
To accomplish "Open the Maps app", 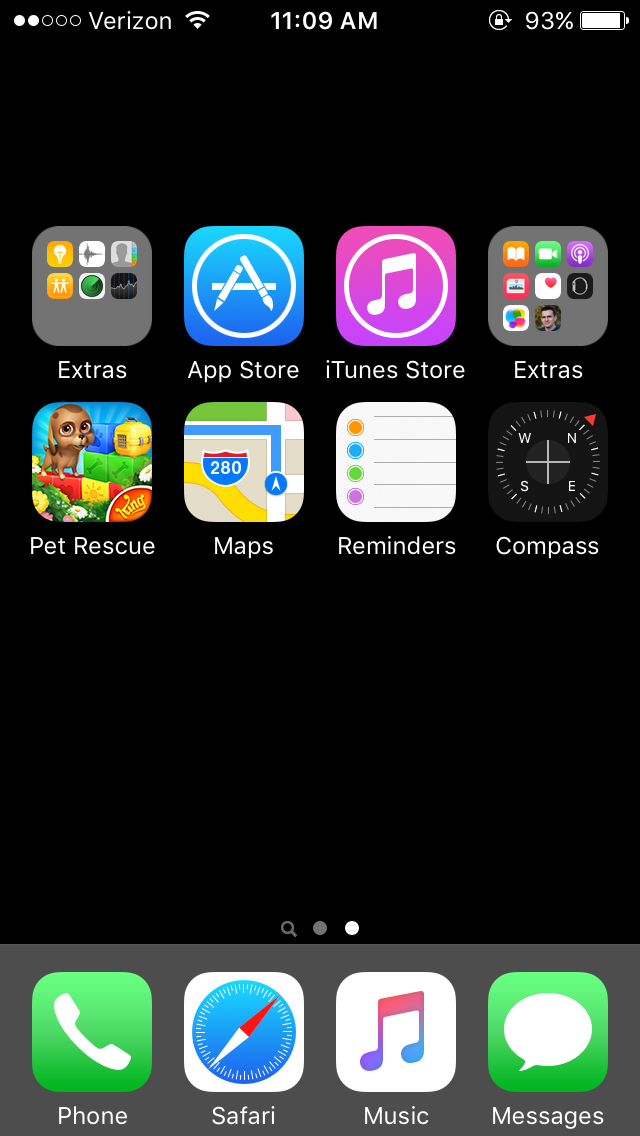I will pyautogui.click(x=244, y=462).
